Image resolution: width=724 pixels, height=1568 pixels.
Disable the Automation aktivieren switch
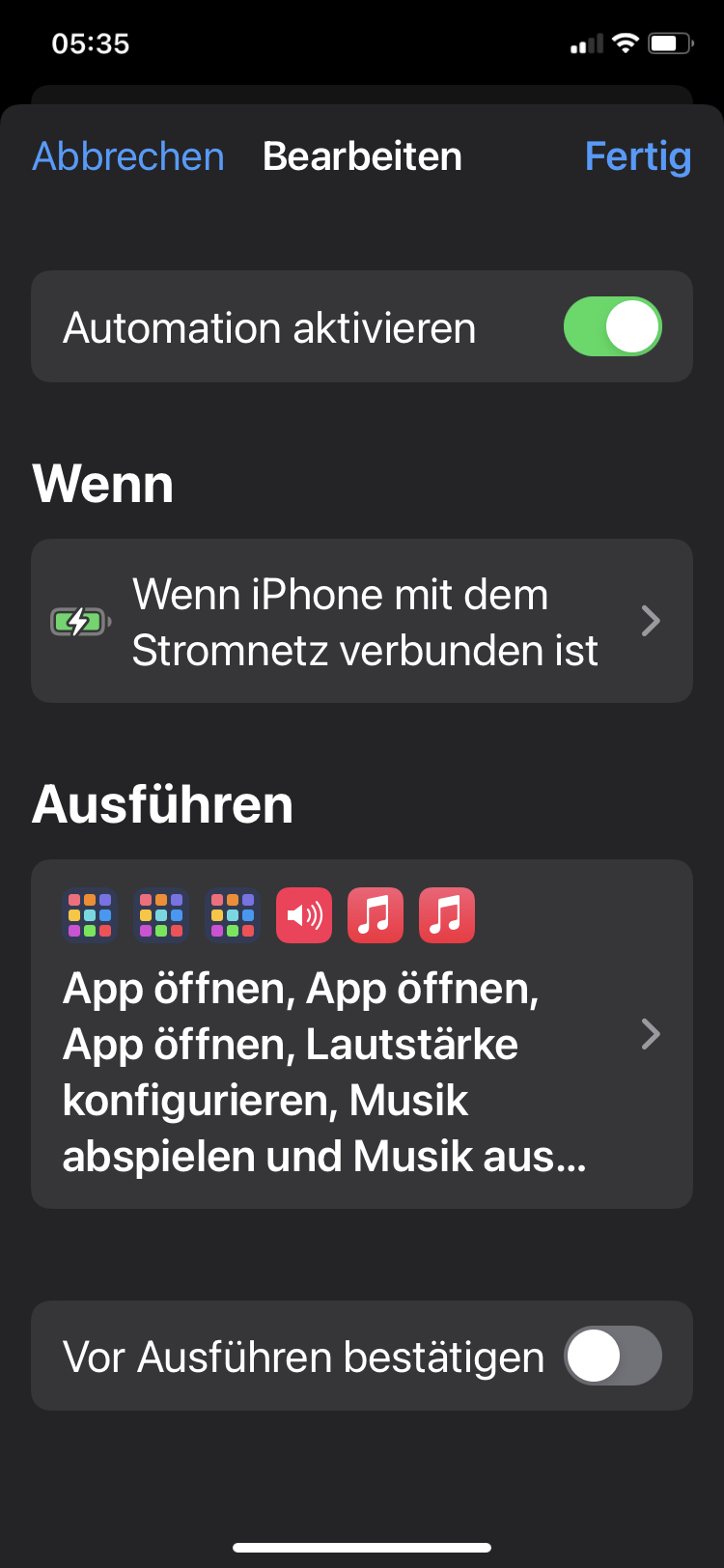click(612, 326)
